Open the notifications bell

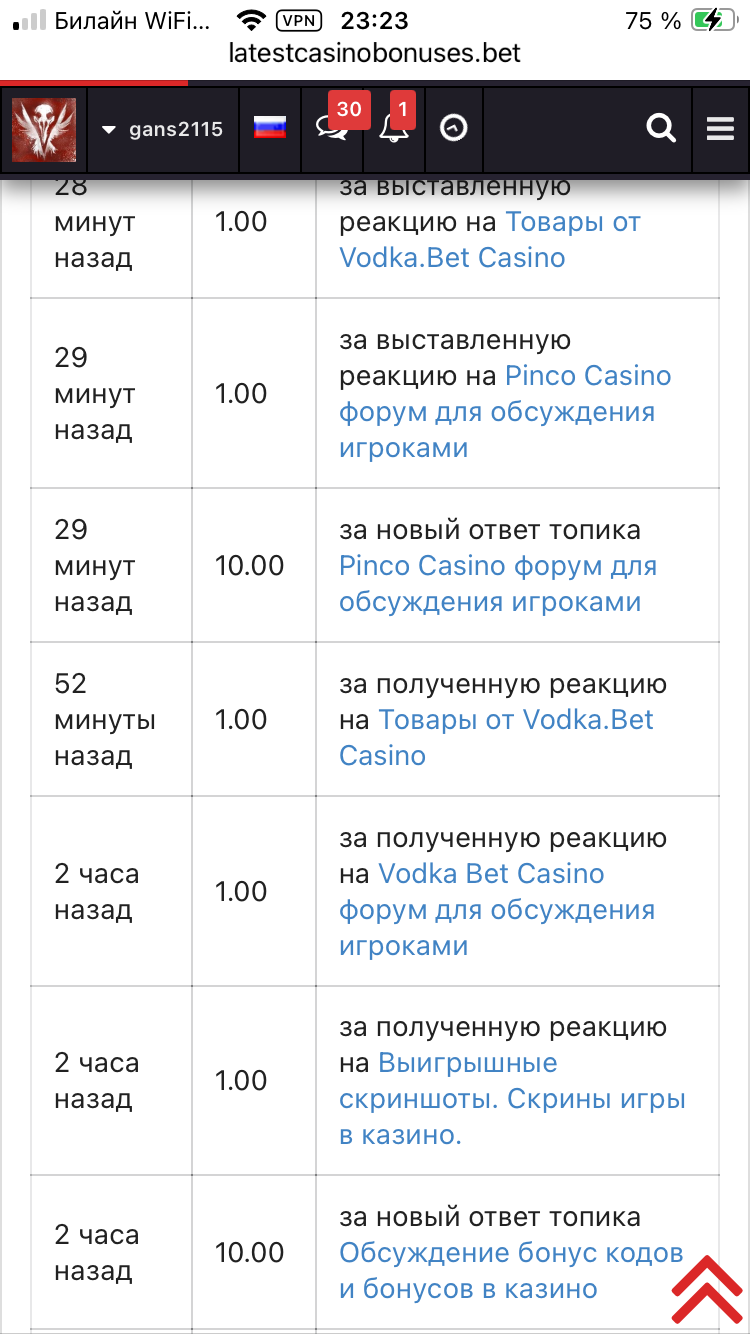pos(394,129)
